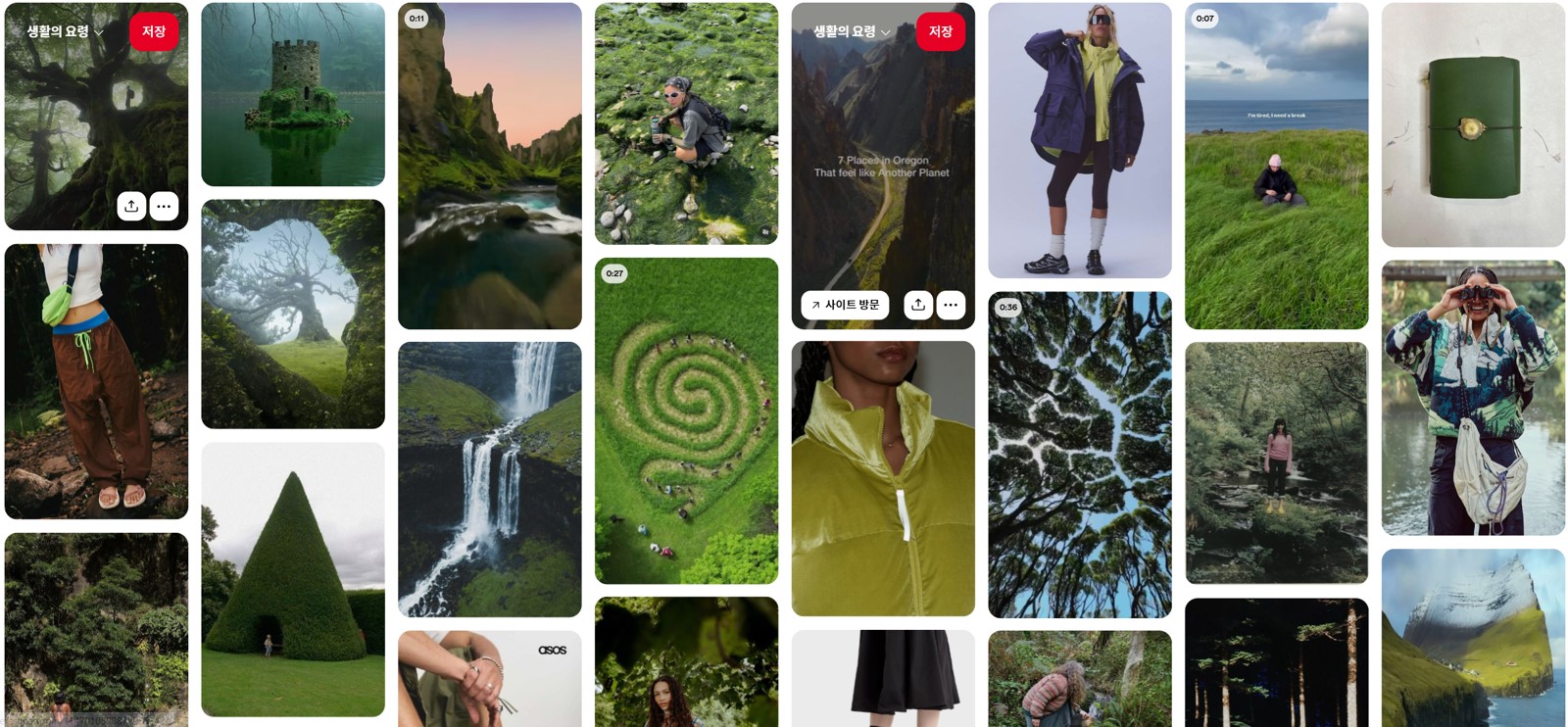Open the waterfall over green cliffs pin

click(489, 479)
